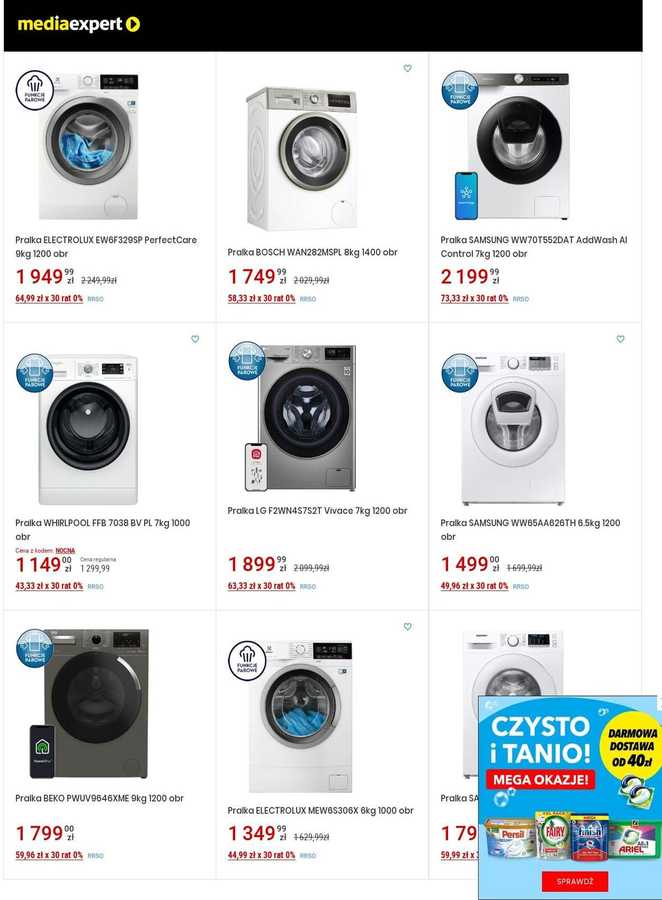The width and height of the screenshot is (662, 900).
Task: Add Bosch WAN282MSPL washer to favorites
Action: click(407, 69)
